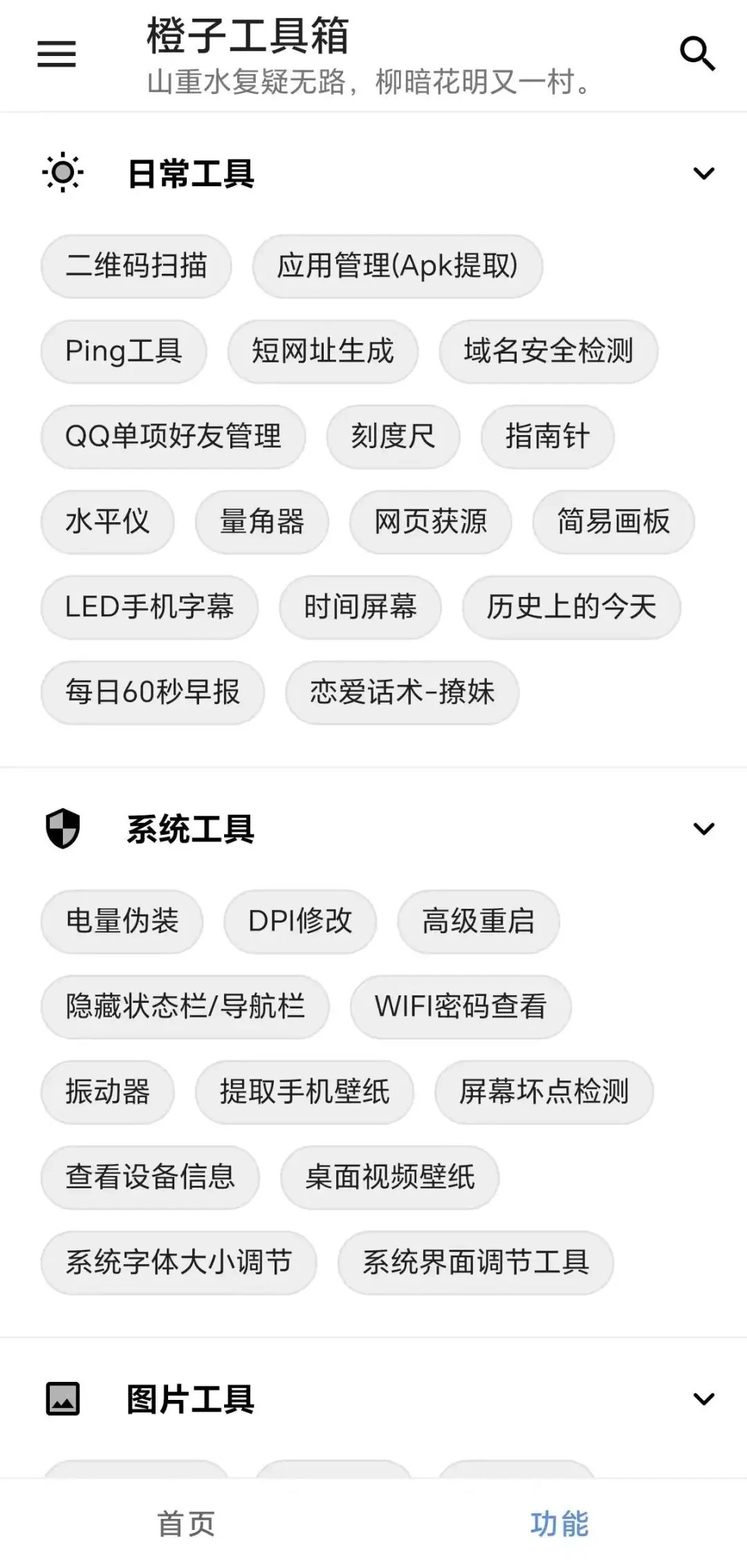Collapse the 日常工具 section
The image size is (747, 1568).
(x=703, y=174)
